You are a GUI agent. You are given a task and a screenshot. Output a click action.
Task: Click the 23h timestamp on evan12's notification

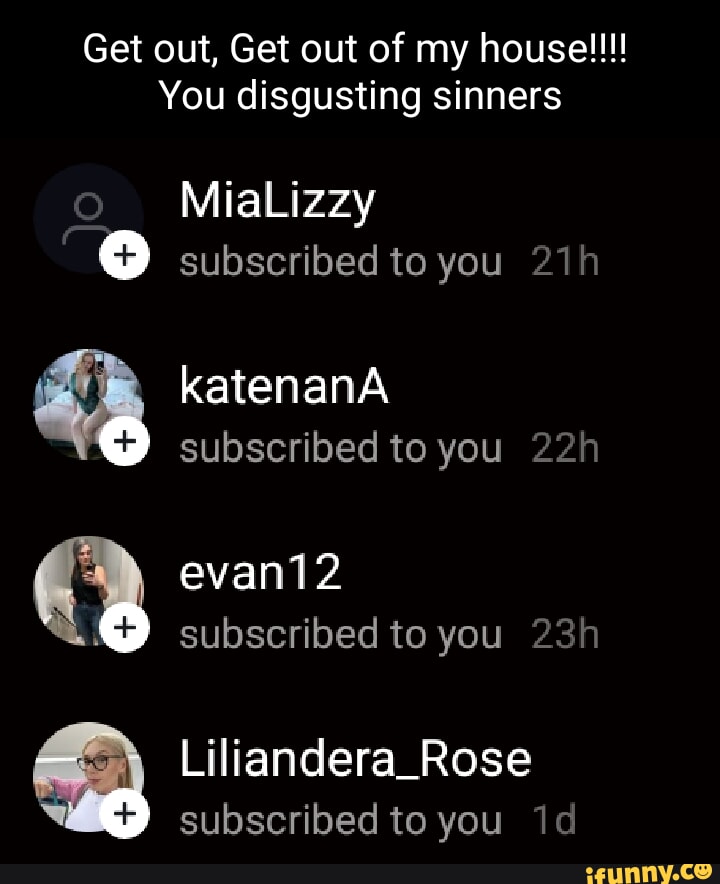click(566, 632)
